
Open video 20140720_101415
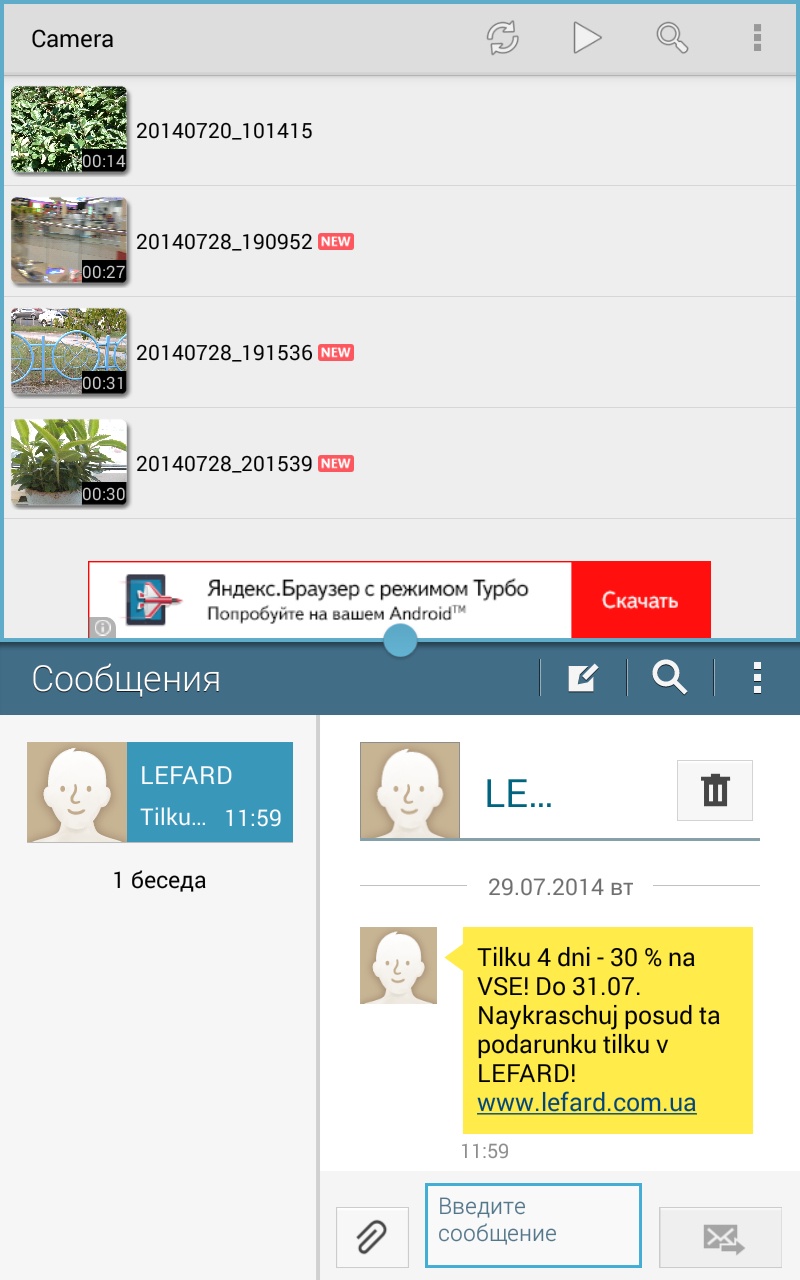(x=224, y=131)
